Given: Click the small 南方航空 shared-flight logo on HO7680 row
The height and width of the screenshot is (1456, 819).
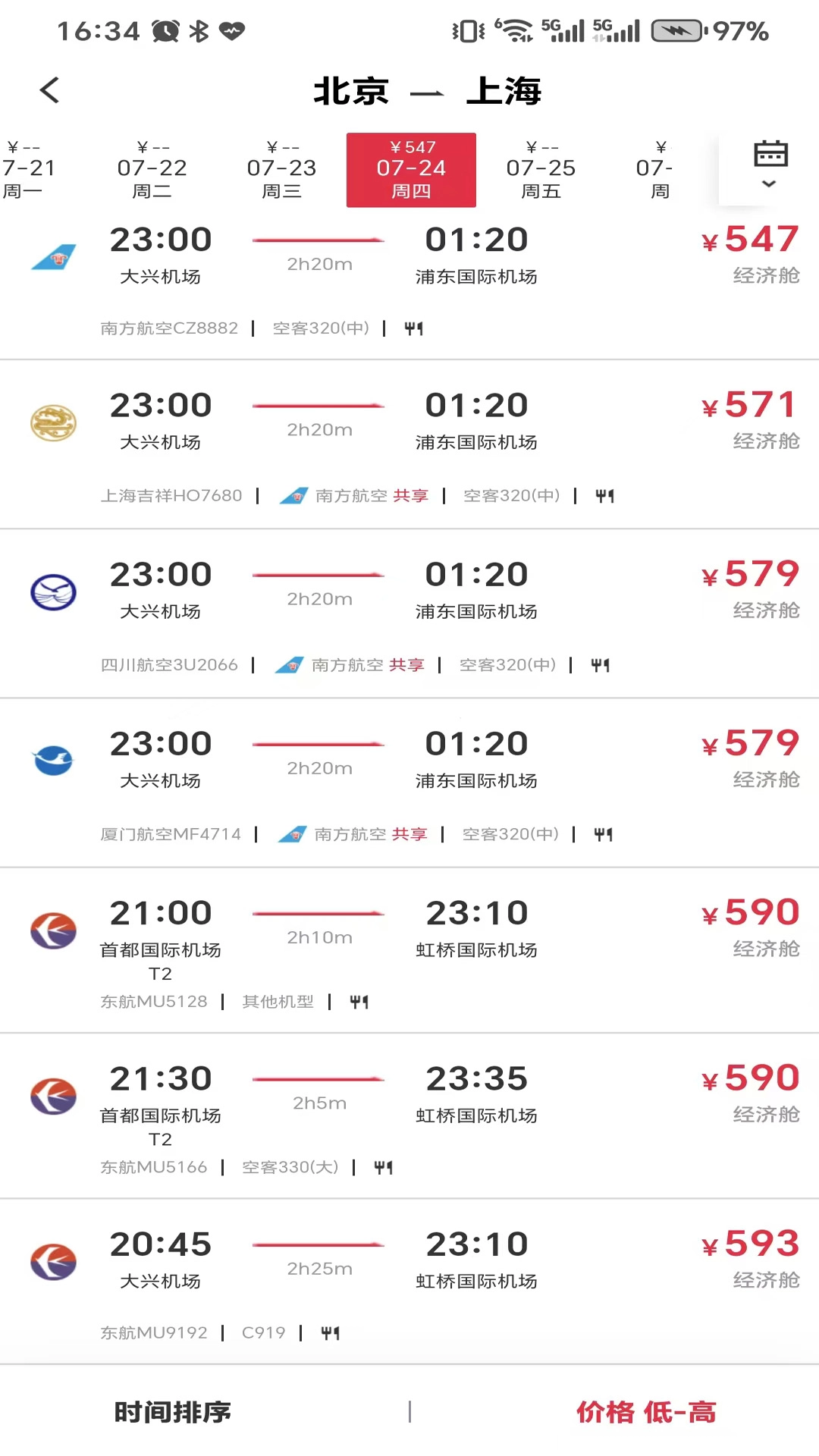Looking at the screenshot, I should (294, 495).
